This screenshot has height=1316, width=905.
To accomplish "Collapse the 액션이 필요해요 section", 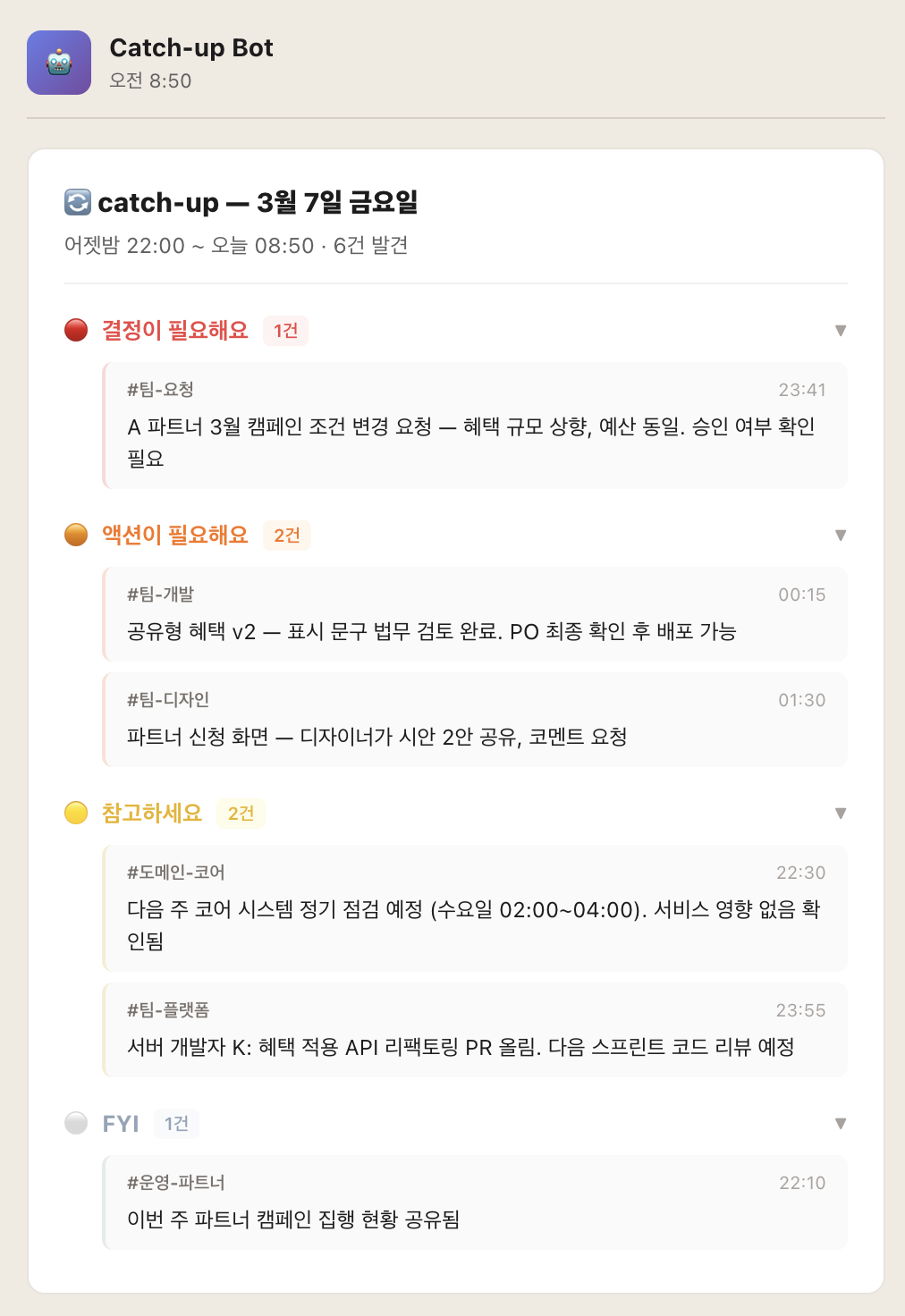I will click(840, 535).
